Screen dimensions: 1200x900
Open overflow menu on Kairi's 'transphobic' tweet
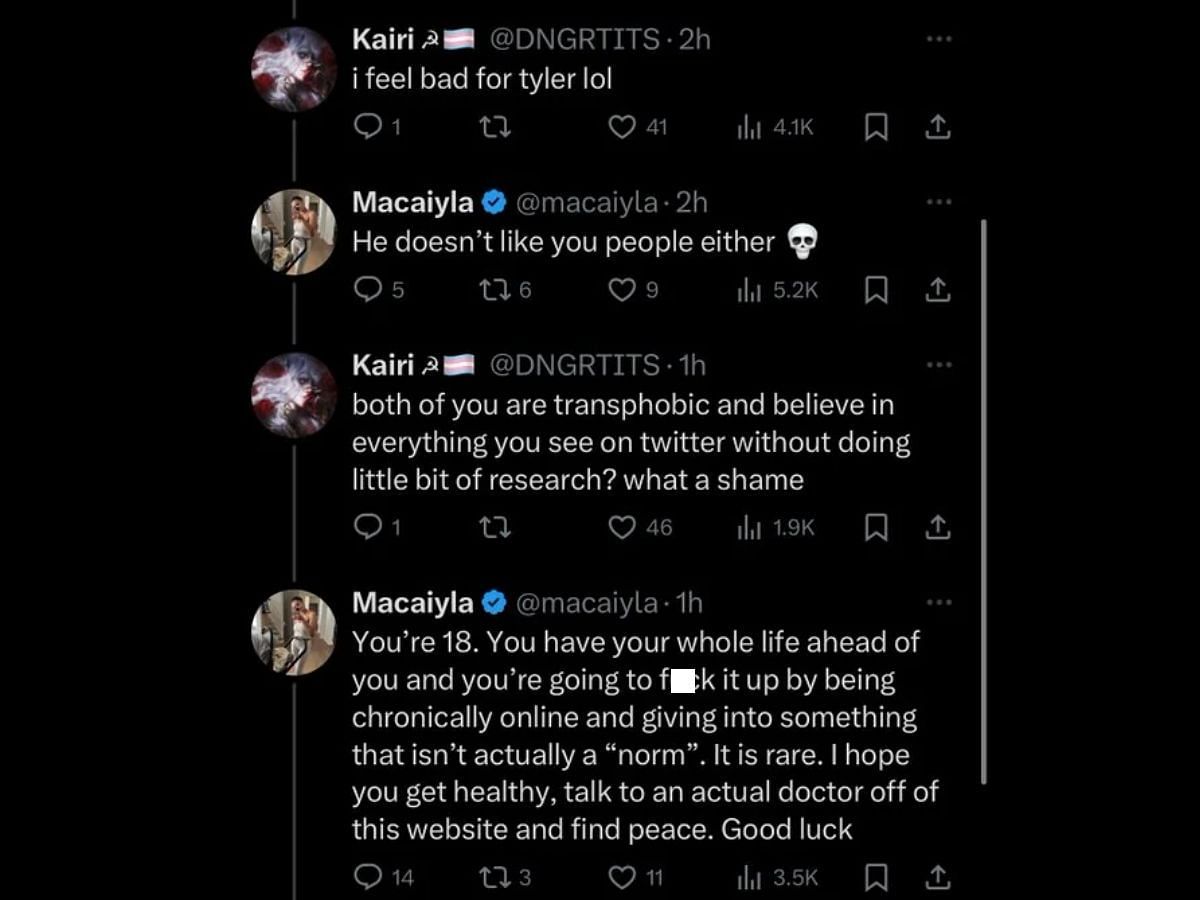click(938, 365)
